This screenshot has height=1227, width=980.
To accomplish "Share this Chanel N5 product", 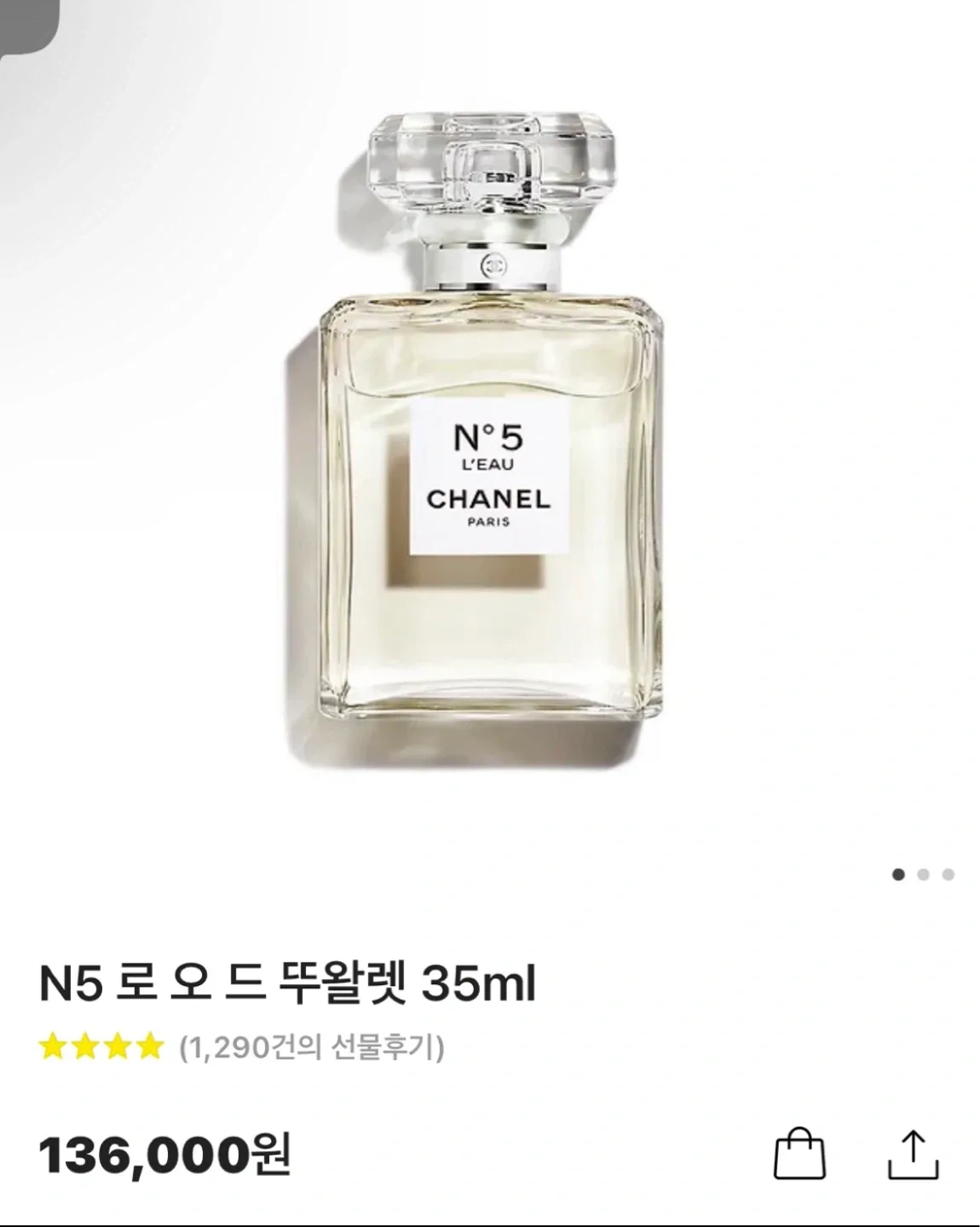I will [x=913, y=1155].
